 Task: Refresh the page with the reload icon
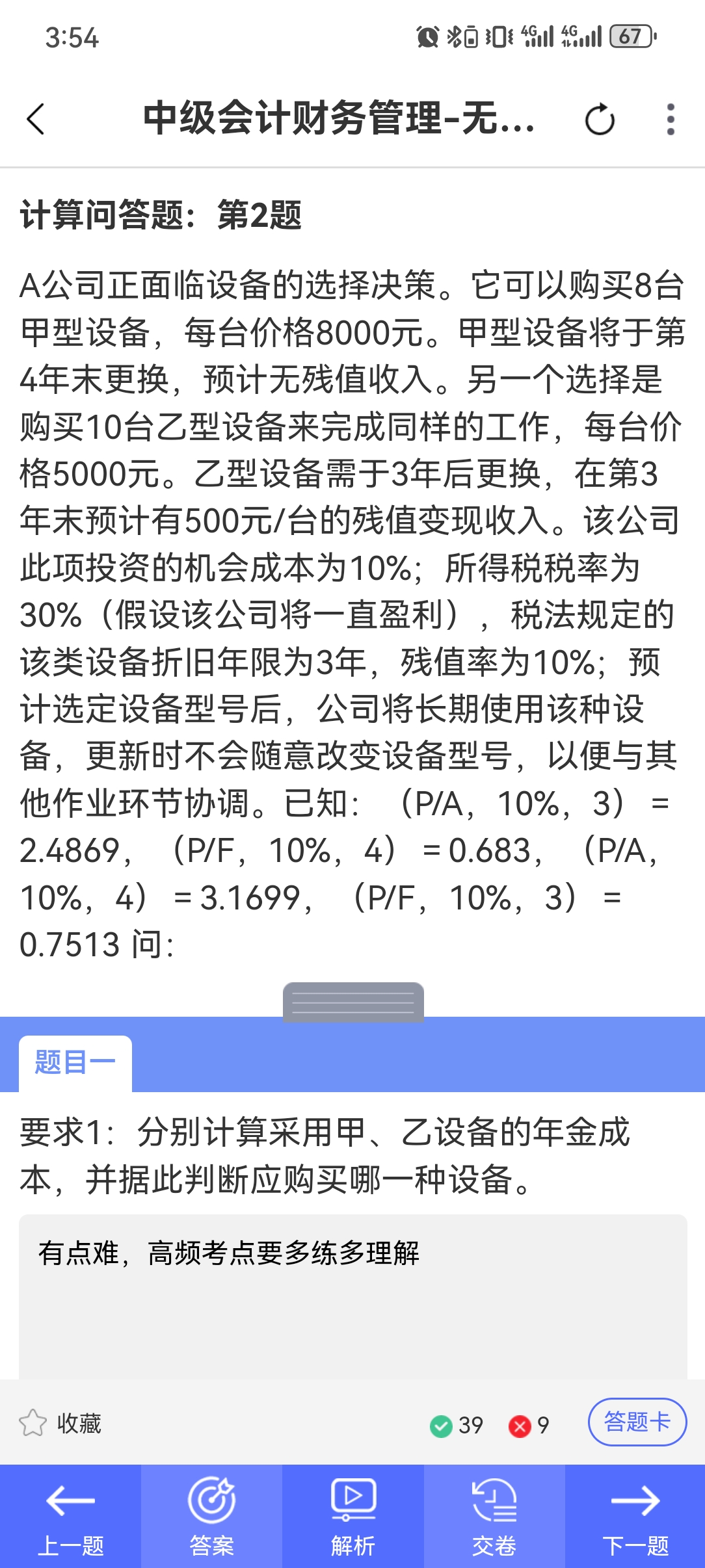click(x=599, y=120)
